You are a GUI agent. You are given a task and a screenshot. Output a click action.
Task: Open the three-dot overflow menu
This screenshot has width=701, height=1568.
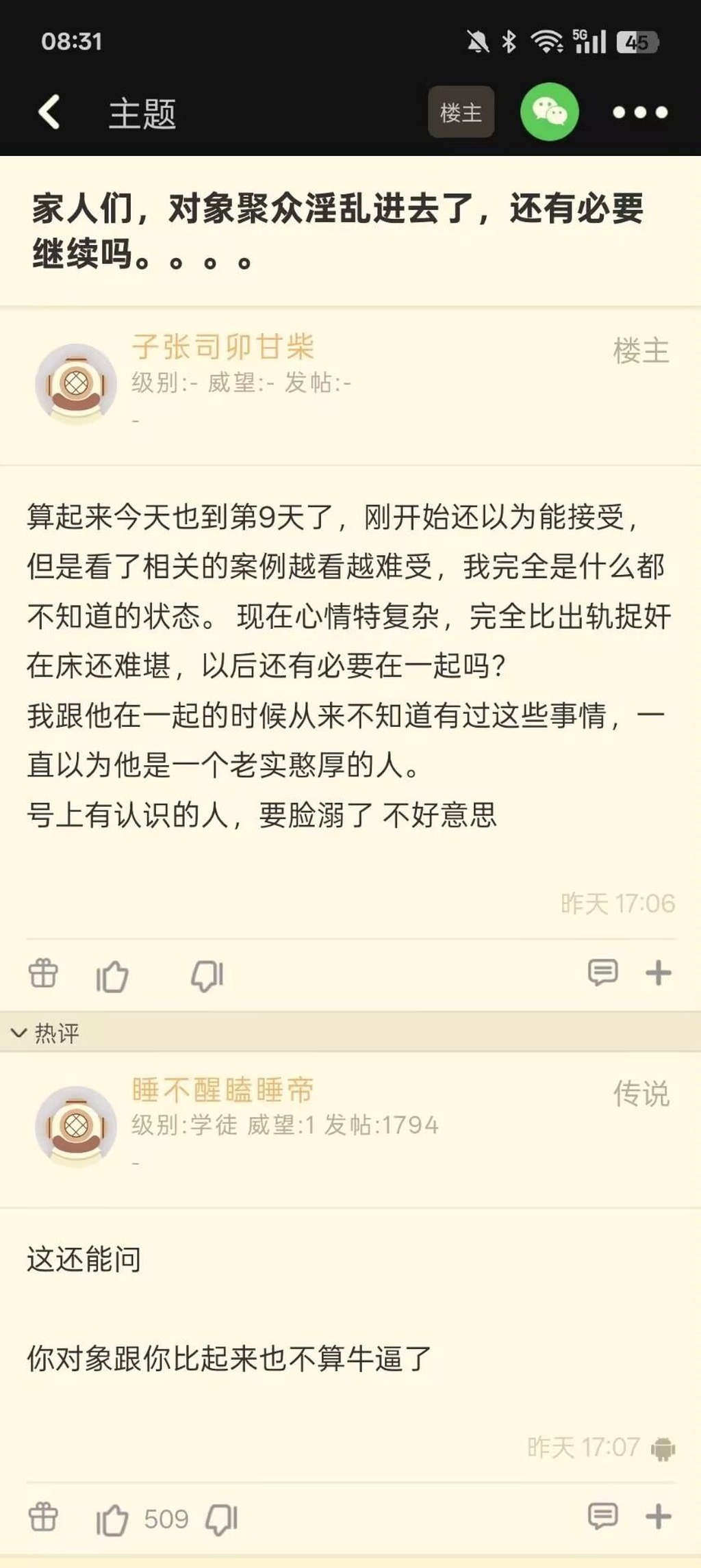639,112
